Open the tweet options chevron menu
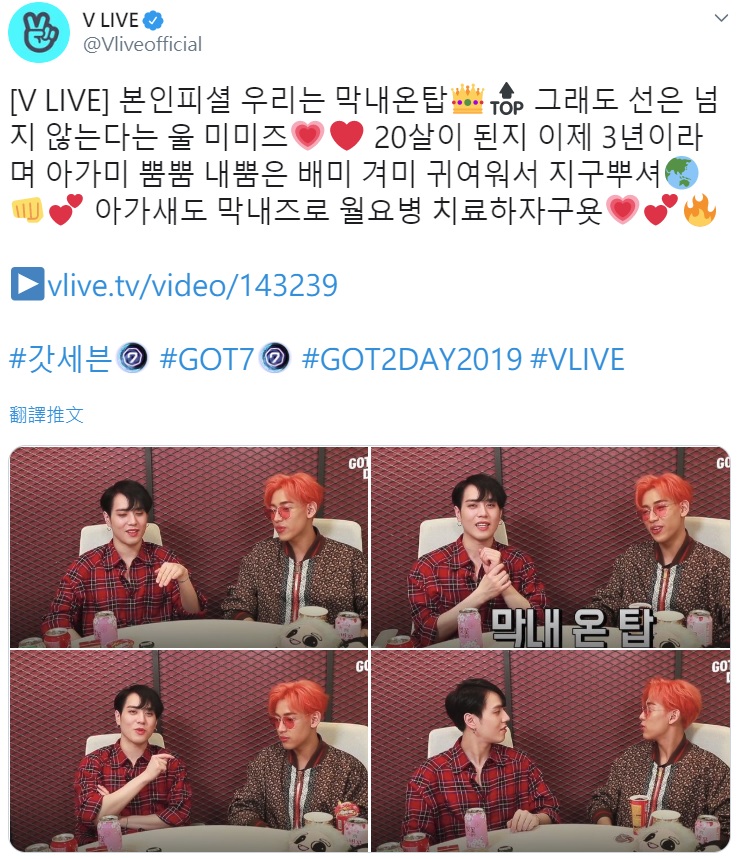738x859 pixels. point(718,19)
